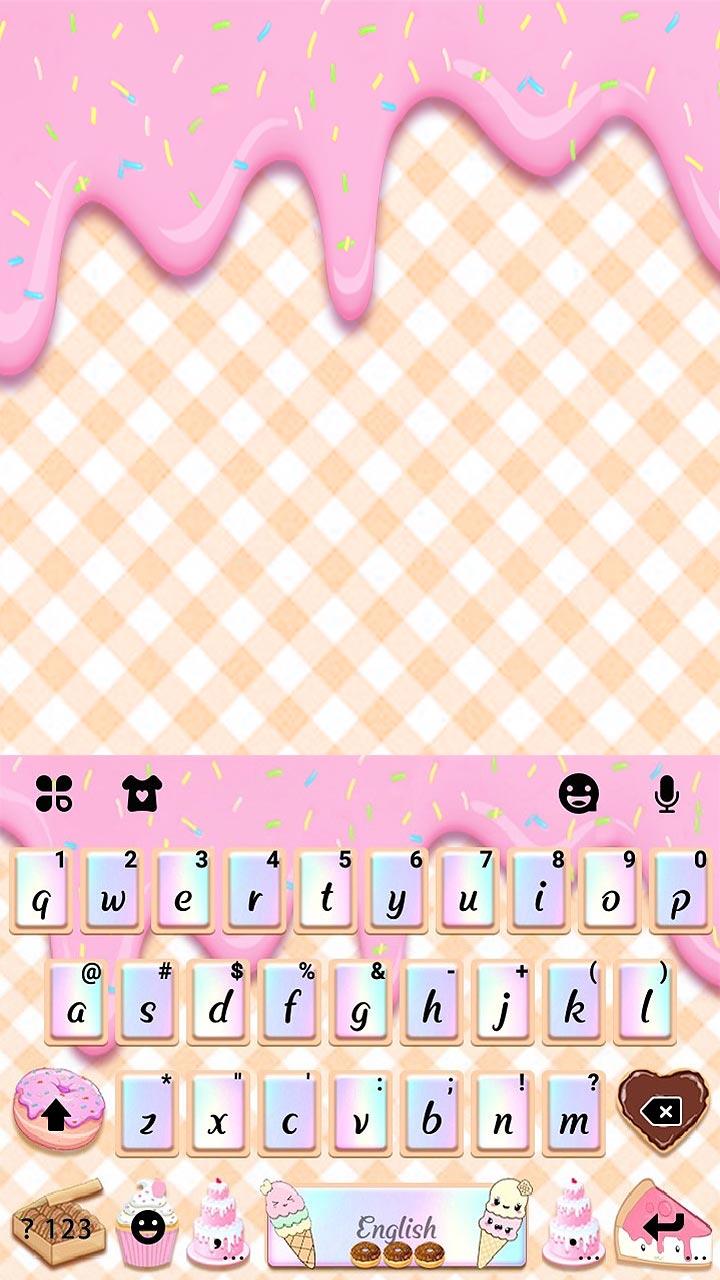Toggle capitals with the donut Shift key

[x=56, y=1095]
